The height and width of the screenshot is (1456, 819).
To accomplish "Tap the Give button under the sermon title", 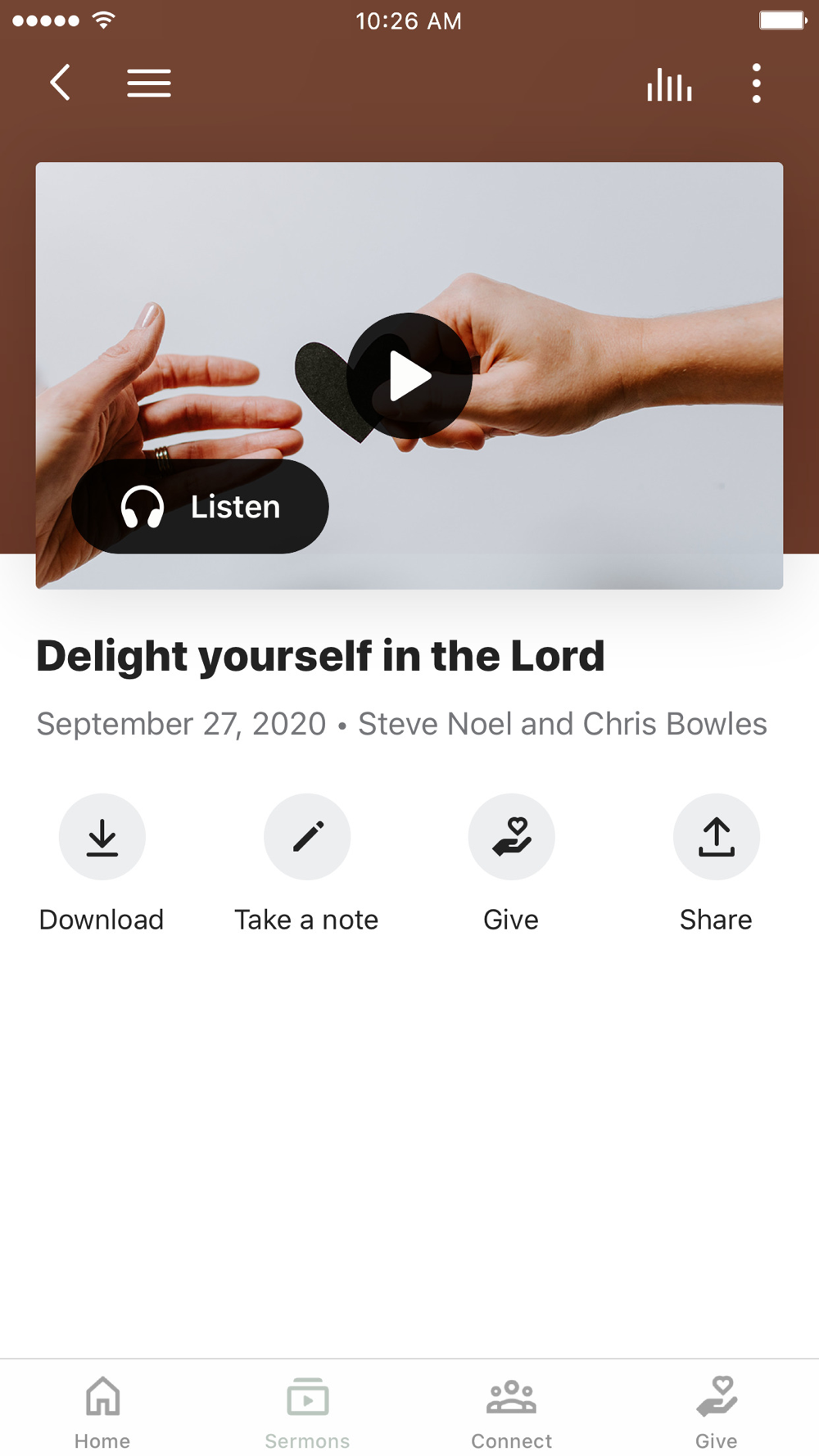I will coord(512,837).
